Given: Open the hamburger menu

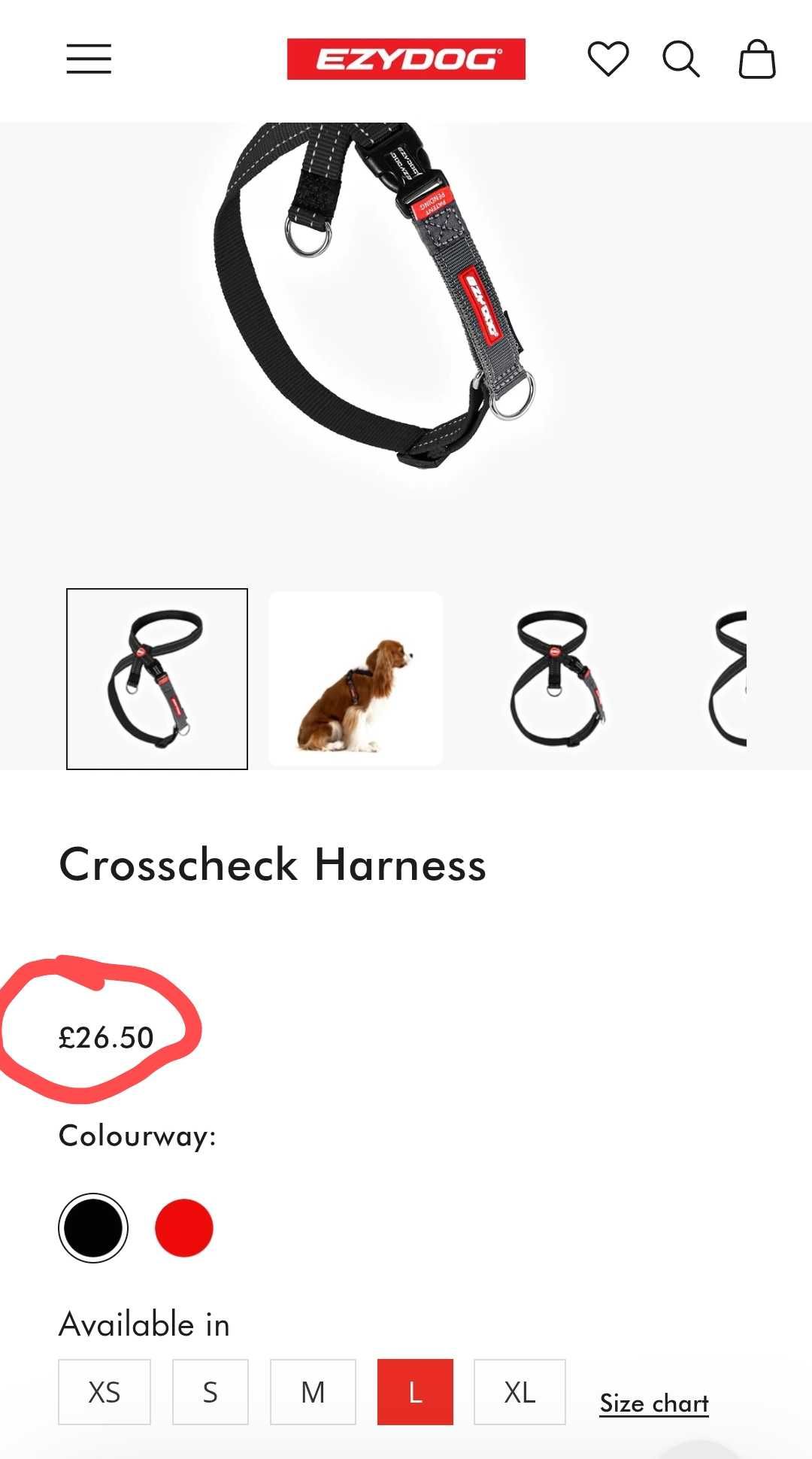Looking at the screenshot, I should [89, 59].
